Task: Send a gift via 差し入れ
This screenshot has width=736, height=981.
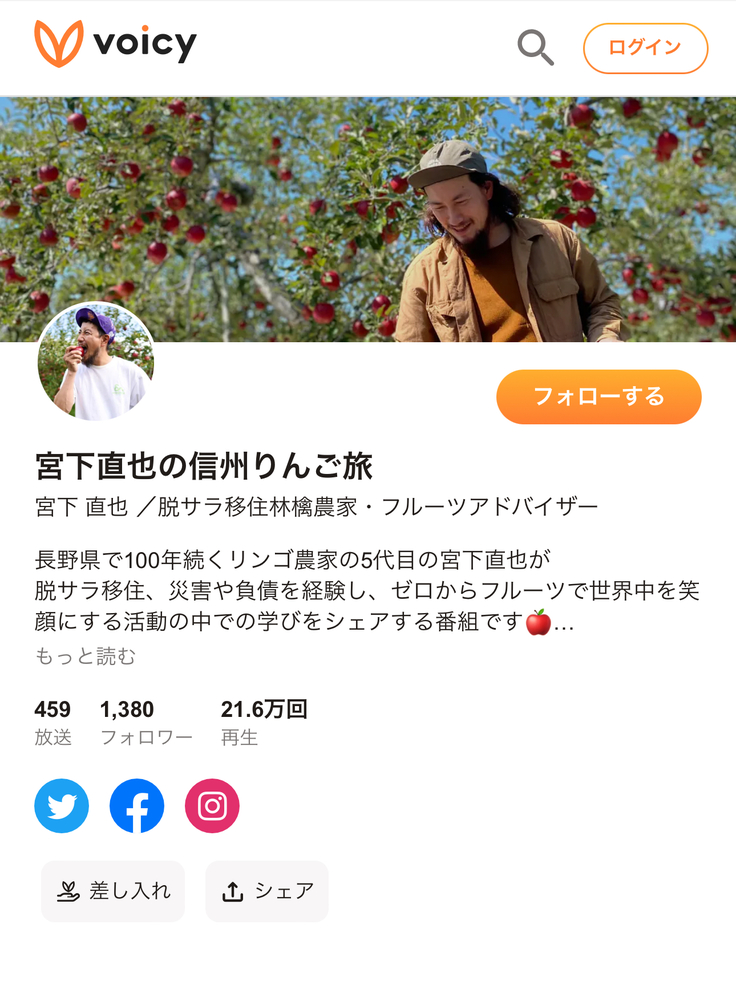Action: pyautogui.click(x=113, y=891)
